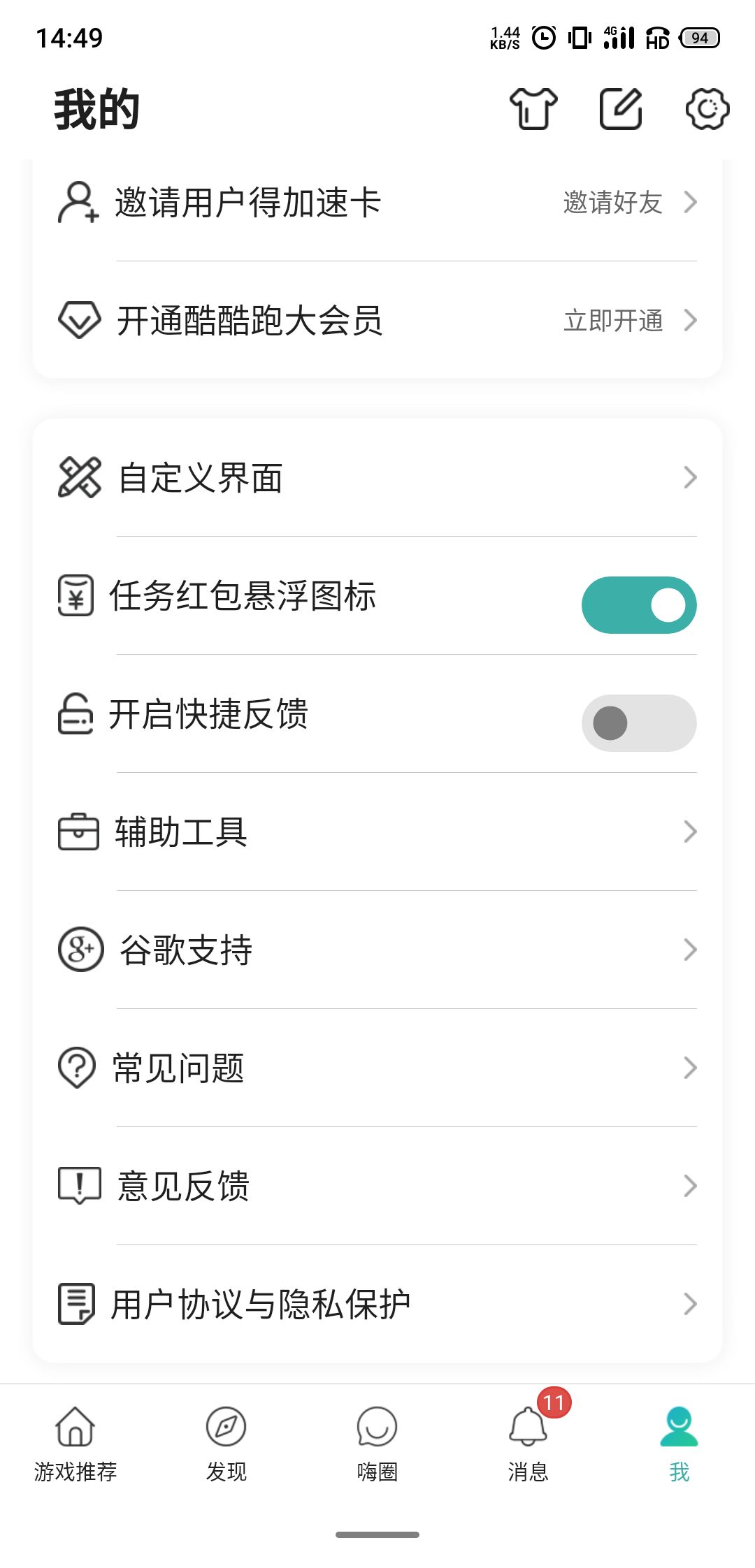Open 意见反馈
The height and width of the screenshot is (1568, 755).
coord(377,1186)
